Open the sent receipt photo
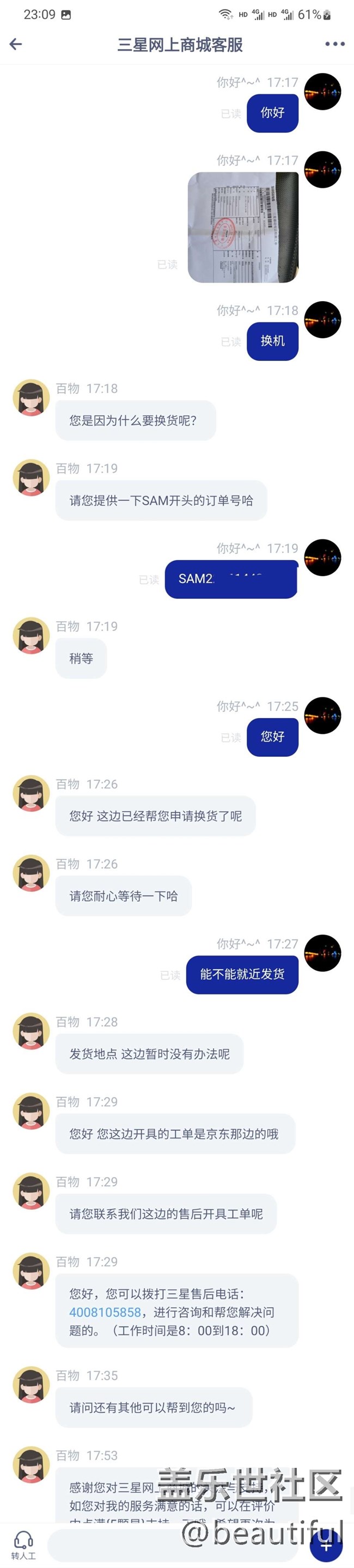The width and height of the screenshot is (354, 1568). [x=243, y=227]
